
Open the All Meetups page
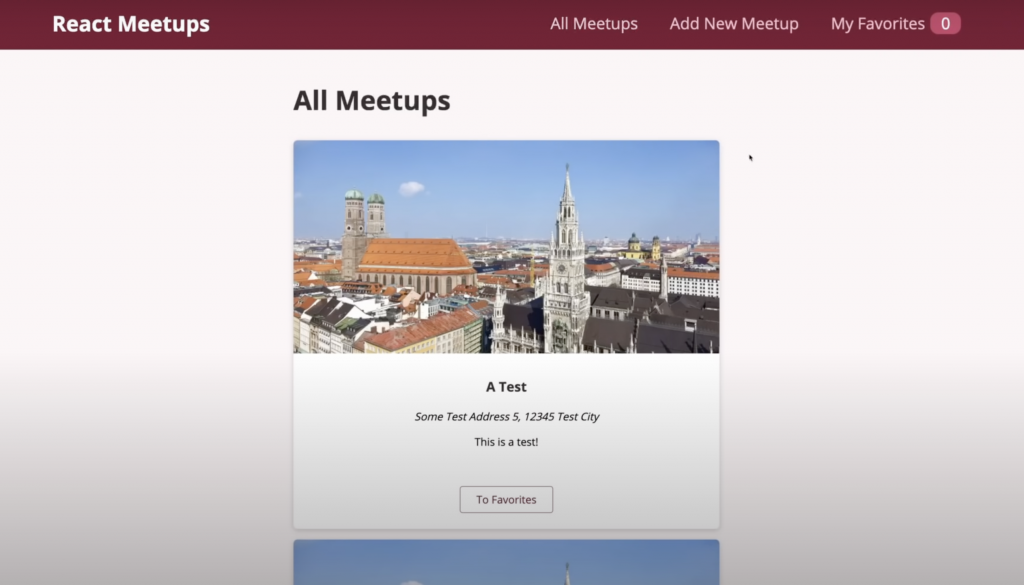point(593,24)
